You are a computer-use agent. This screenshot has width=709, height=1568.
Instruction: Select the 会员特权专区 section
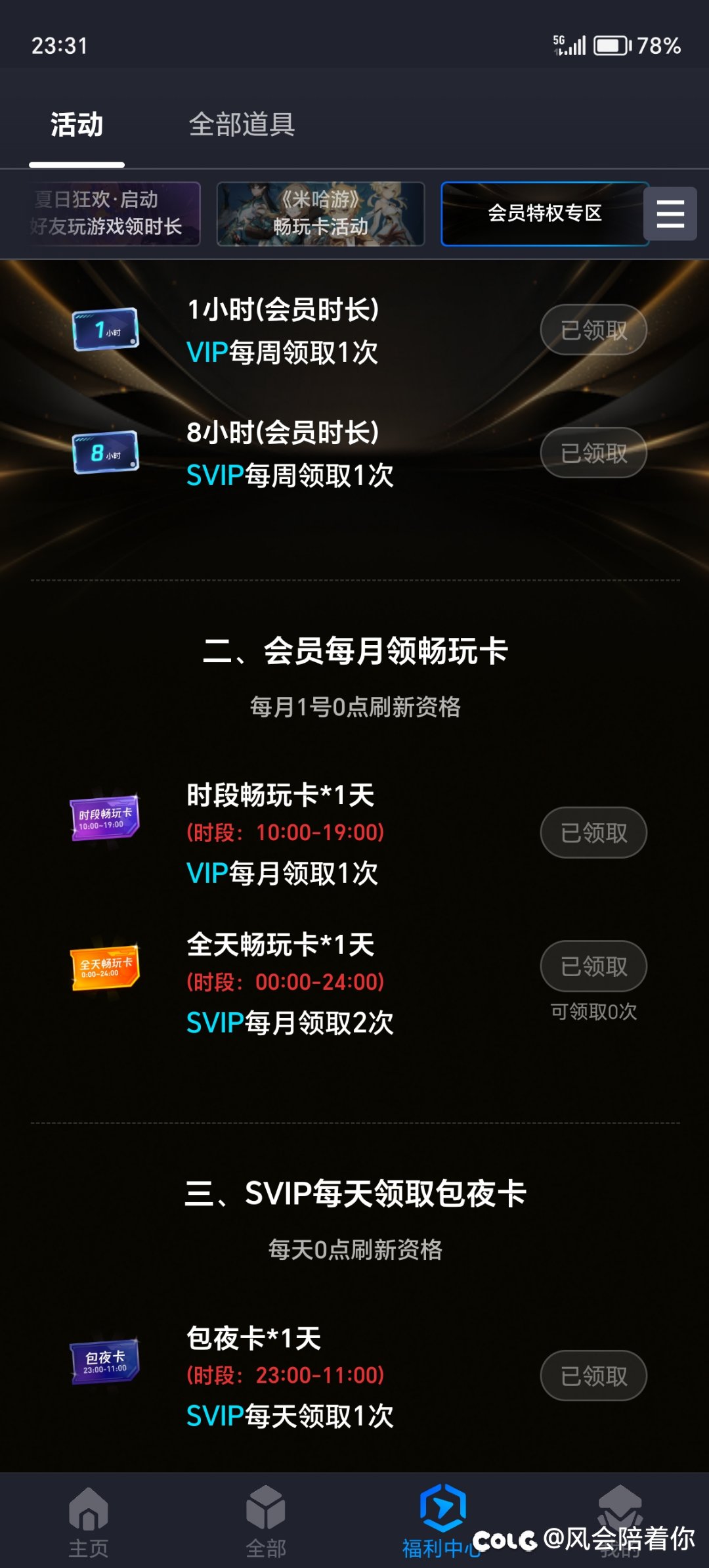pos(544,213)
